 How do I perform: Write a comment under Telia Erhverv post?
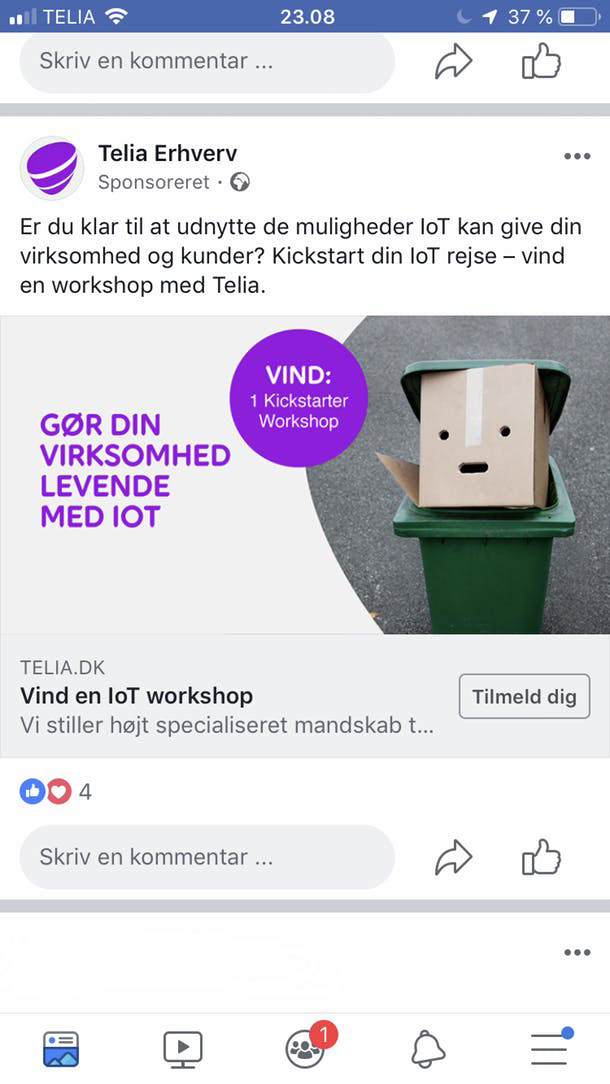207,857
